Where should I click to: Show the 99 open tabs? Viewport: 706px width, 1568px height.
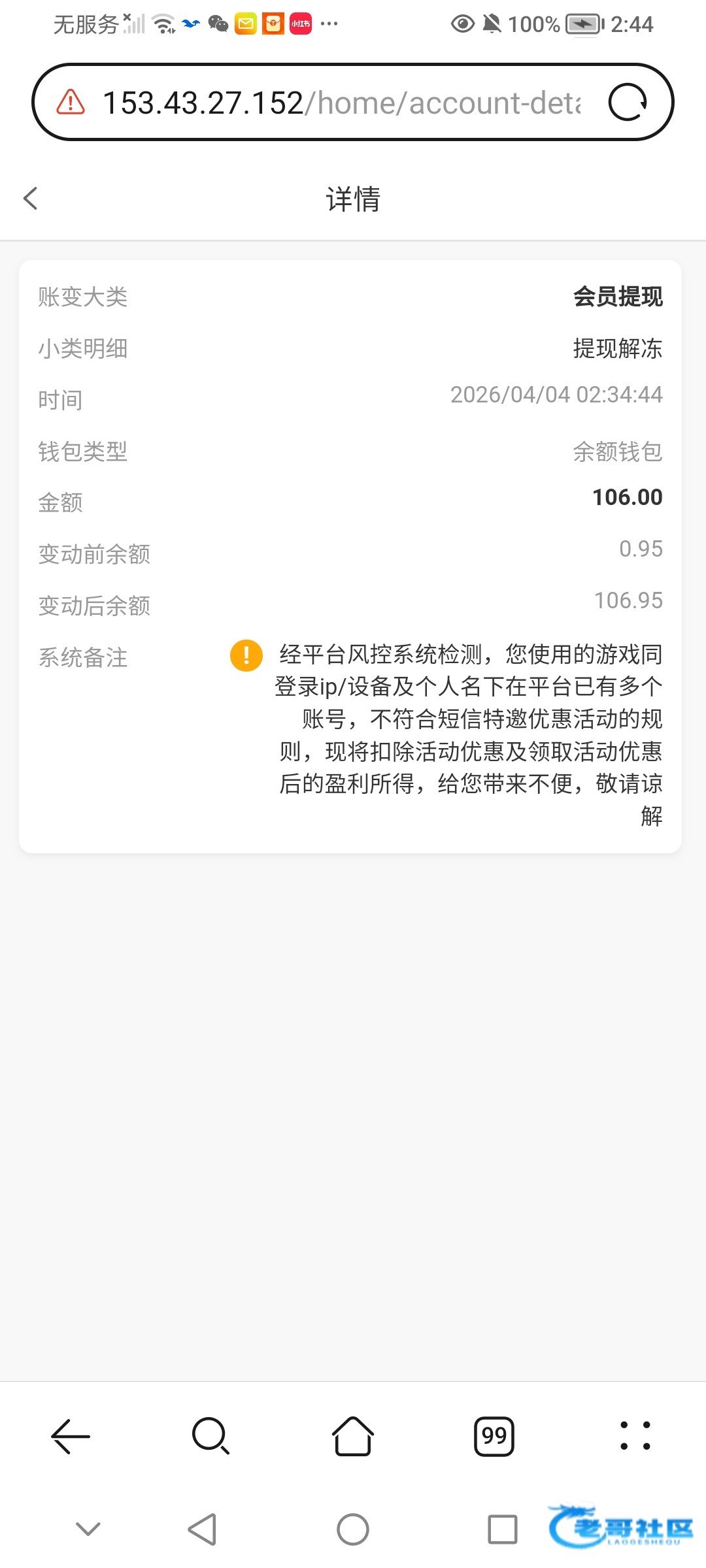(x=494, y=1436)
